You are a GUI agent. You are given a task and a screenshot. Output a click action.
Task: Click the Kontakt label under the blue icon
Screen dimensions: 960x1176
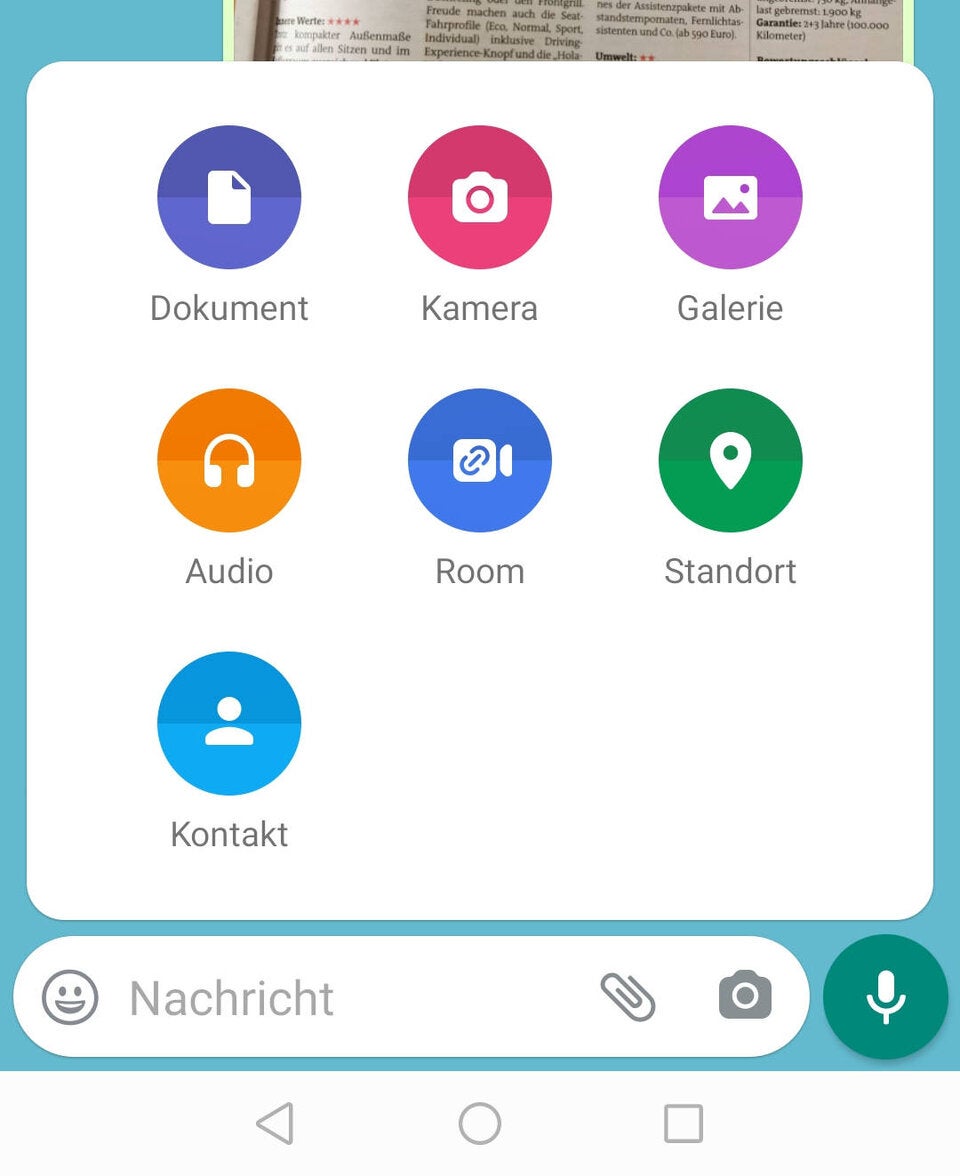[229, 834]
